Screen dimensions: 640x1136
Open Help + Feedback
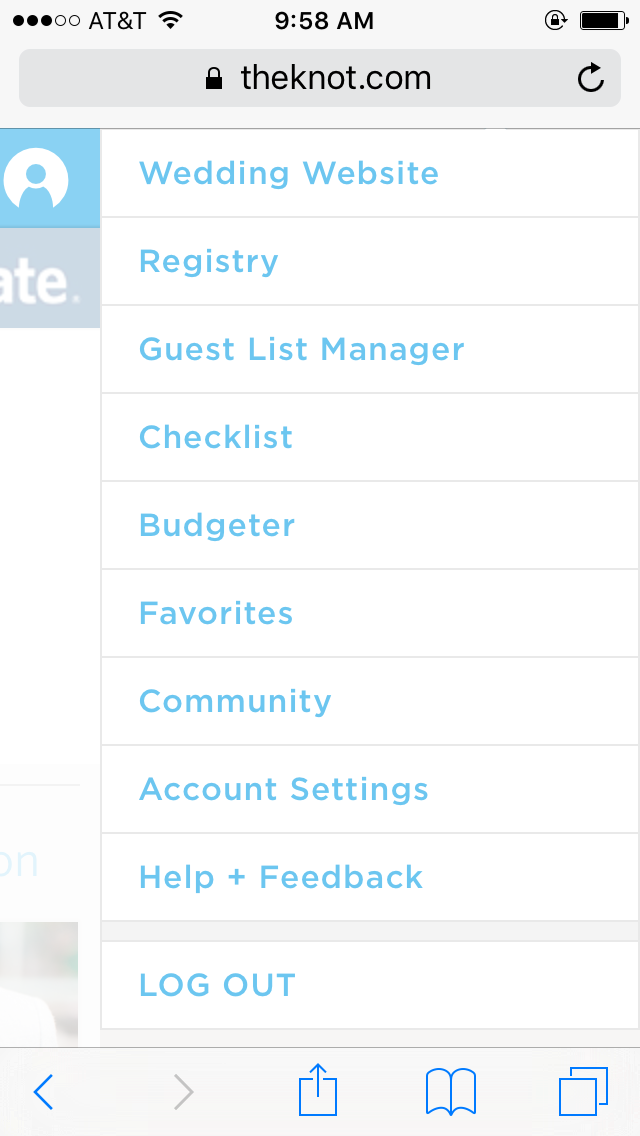tap(281, 877)
